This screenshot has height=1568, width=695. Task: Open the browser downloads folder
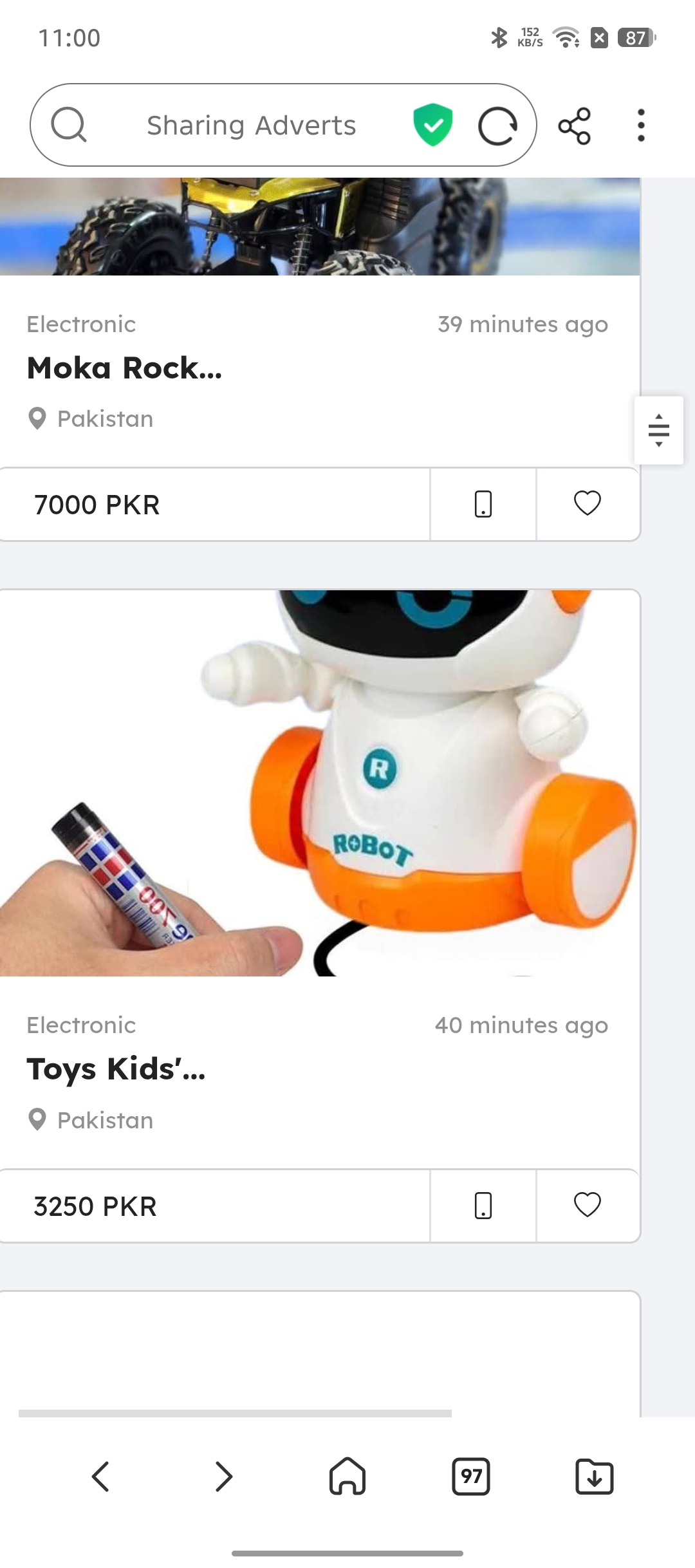[594, 1477]
